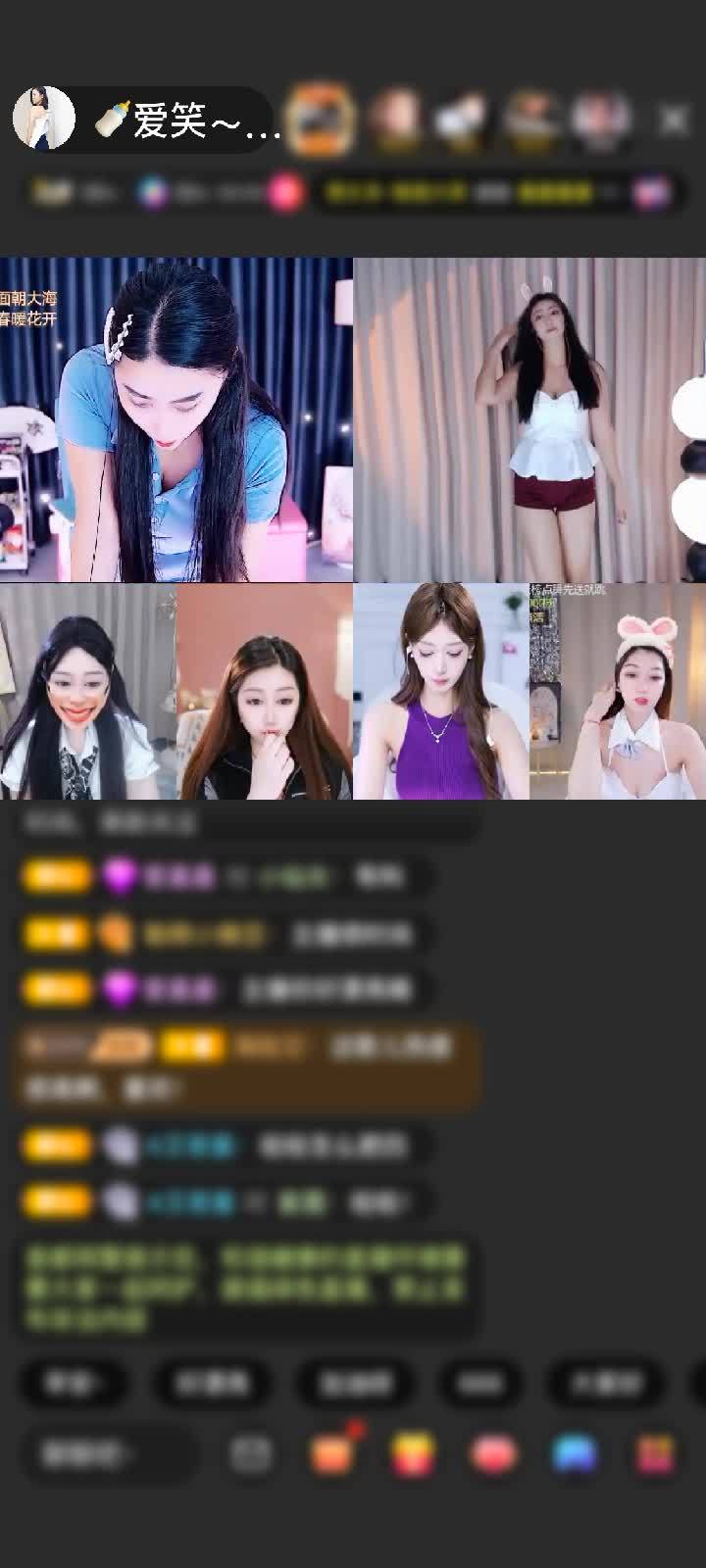Send a like with the pink heart icon
The image size is (706, 1568).
pos(495,1454)
